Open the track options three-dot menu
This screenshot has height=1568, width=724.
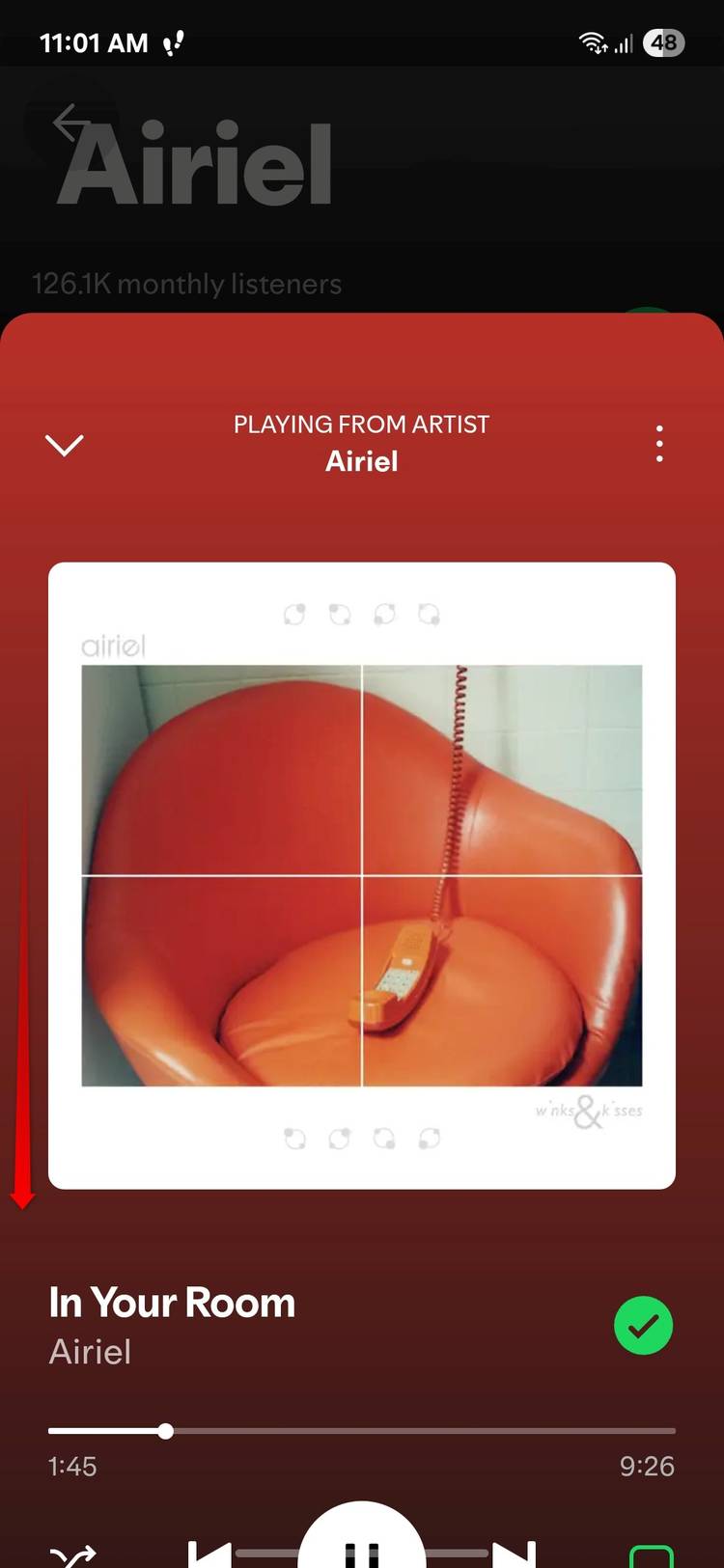[659, 444]
